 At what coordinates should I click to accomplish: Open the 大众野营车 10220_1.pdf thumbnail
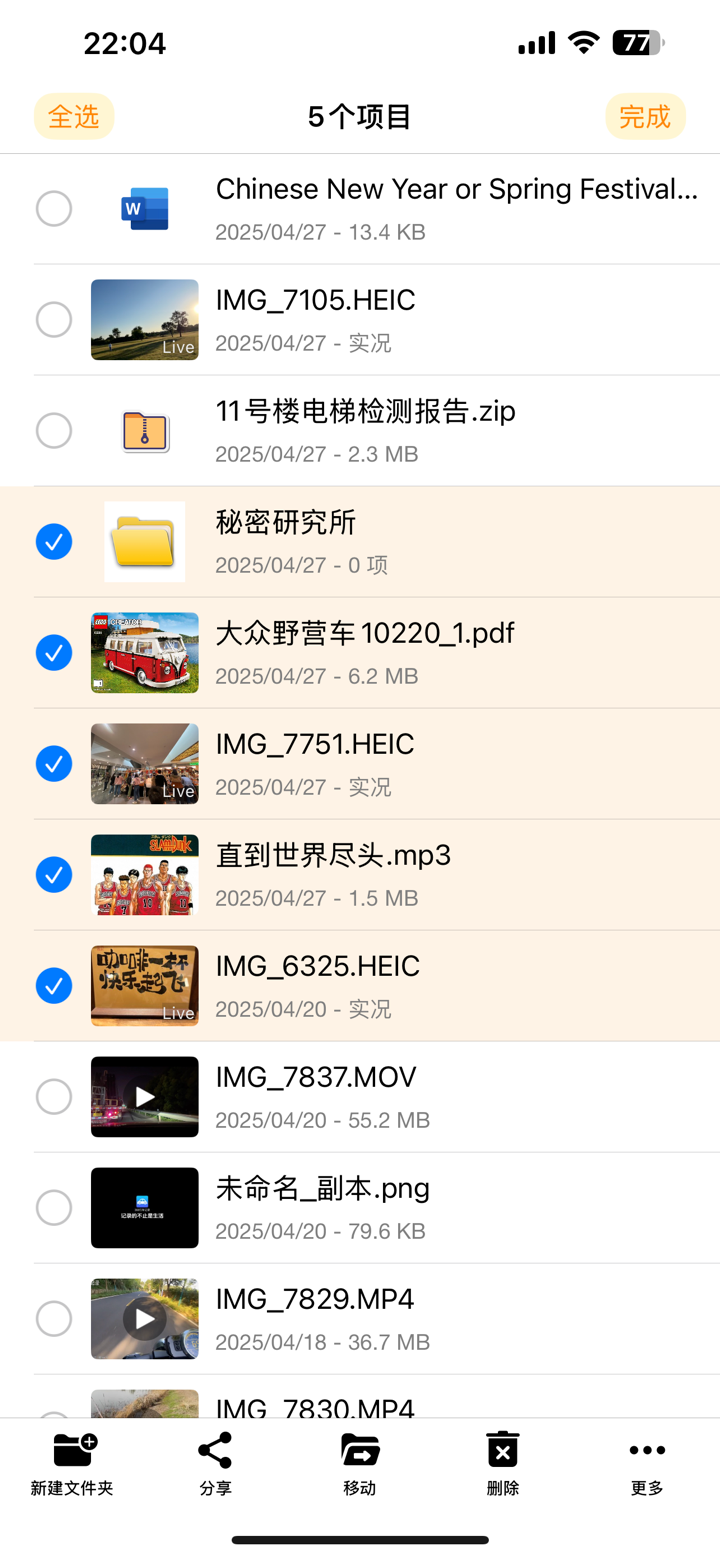click(144, 652)
